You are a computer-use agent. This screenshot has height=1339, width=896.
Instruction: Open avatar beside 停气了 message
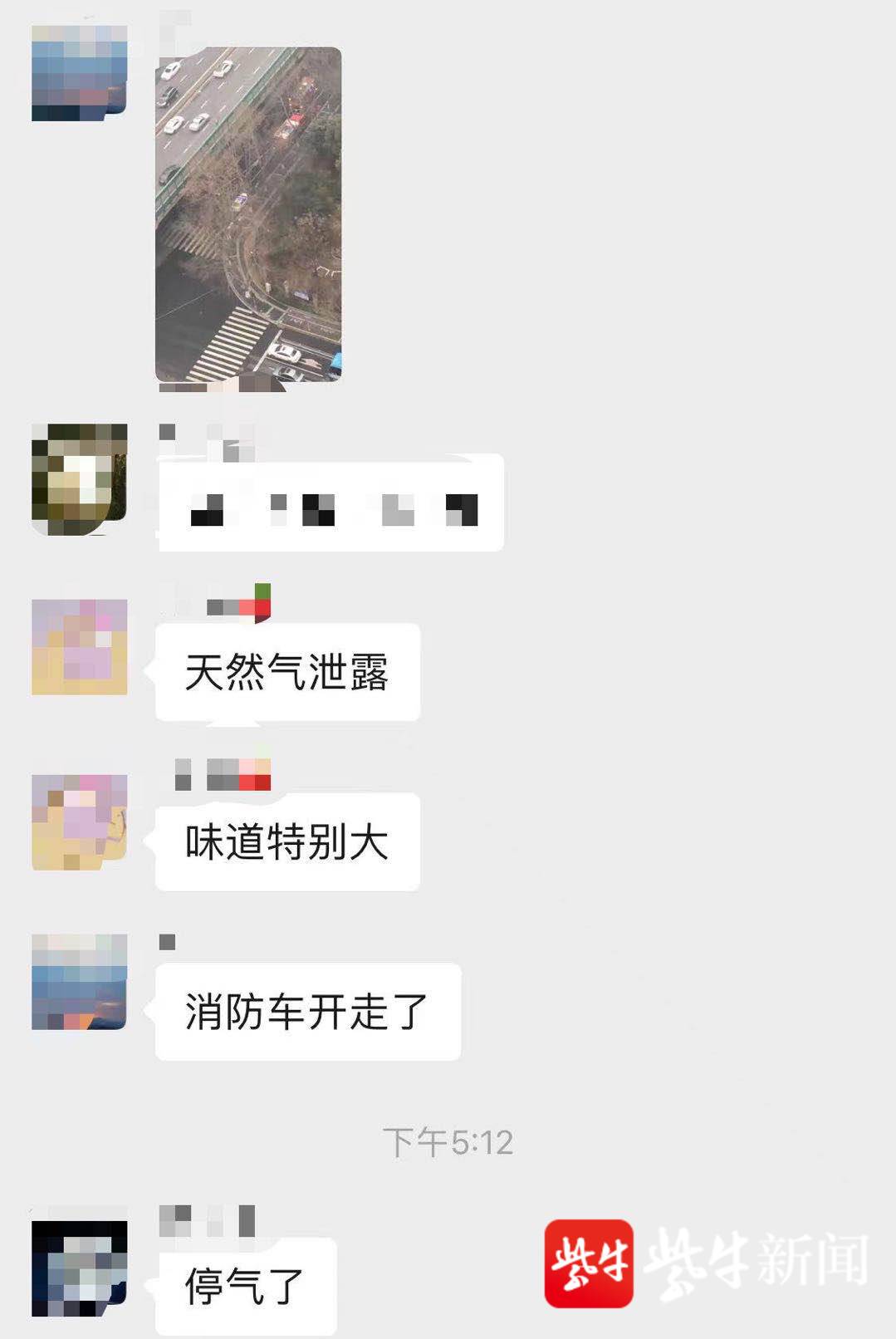(x=80, y=1268)
